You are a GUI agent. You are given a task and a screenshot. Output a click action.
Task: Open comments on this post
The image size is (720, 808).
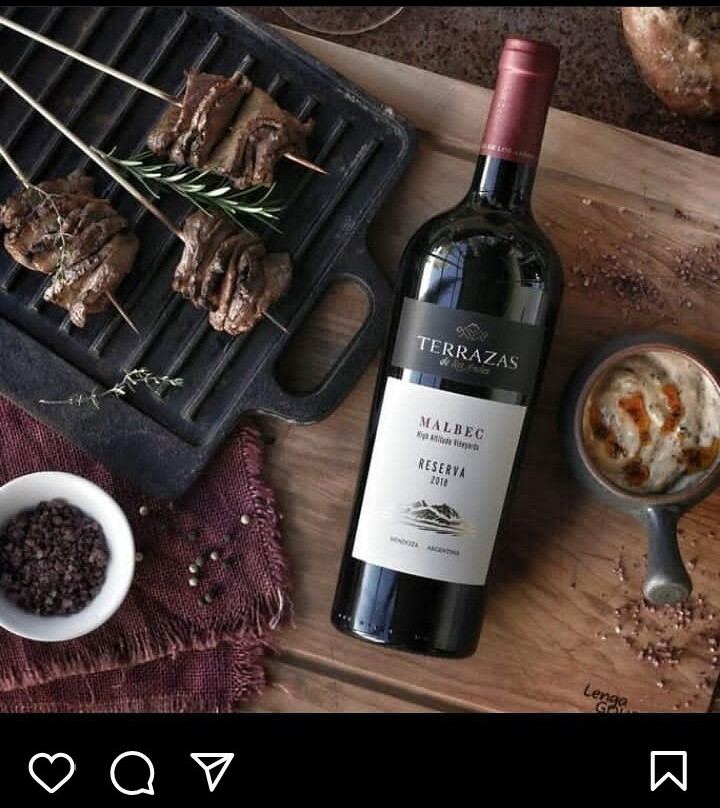(132, 772)
